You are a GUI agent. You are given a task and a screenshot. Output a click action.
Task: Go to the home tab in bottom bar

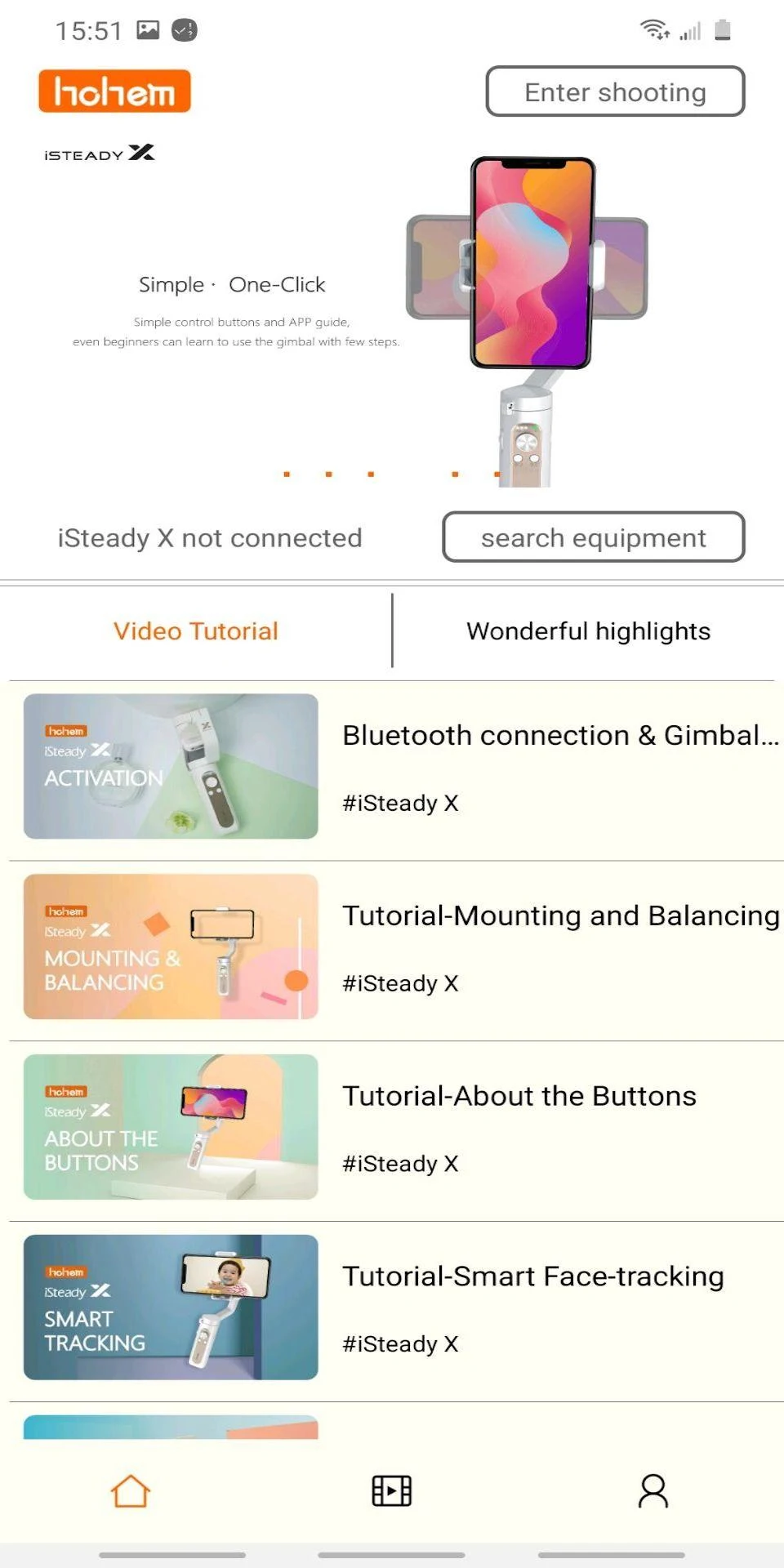tap(131, 1491)
